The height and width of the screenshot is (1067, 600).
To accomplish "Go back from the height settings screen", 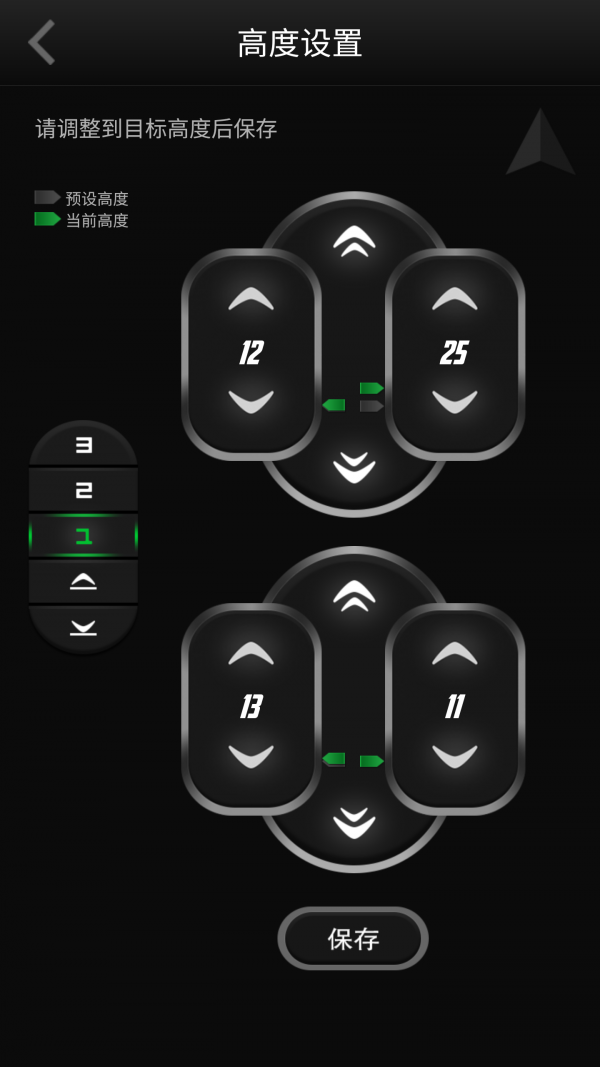I will (x=42, y=43).
